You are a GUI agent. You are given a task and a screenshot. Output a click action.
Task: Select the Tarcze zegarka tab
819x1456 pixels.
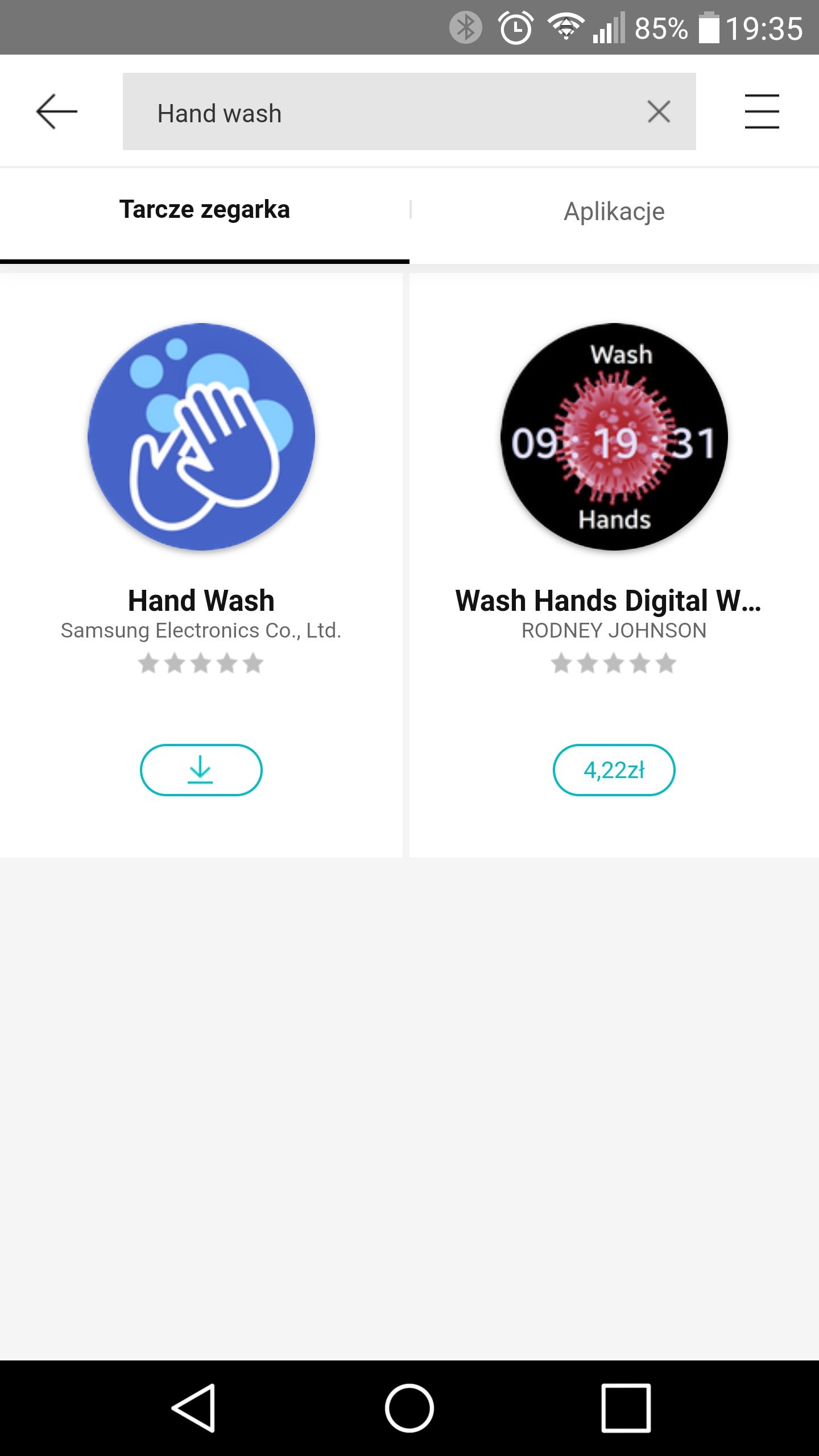(204, 210)
